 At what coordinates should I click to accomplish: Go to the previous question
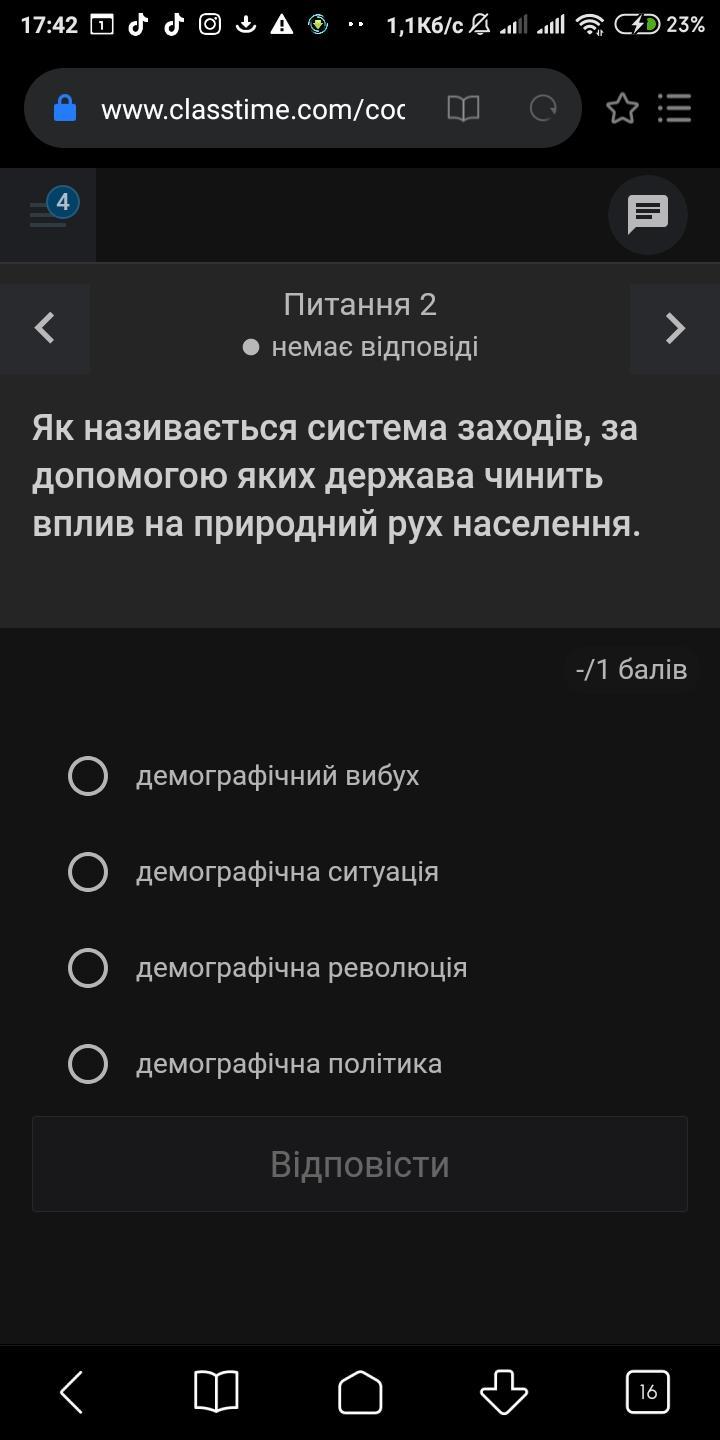[x=45, y=328]
